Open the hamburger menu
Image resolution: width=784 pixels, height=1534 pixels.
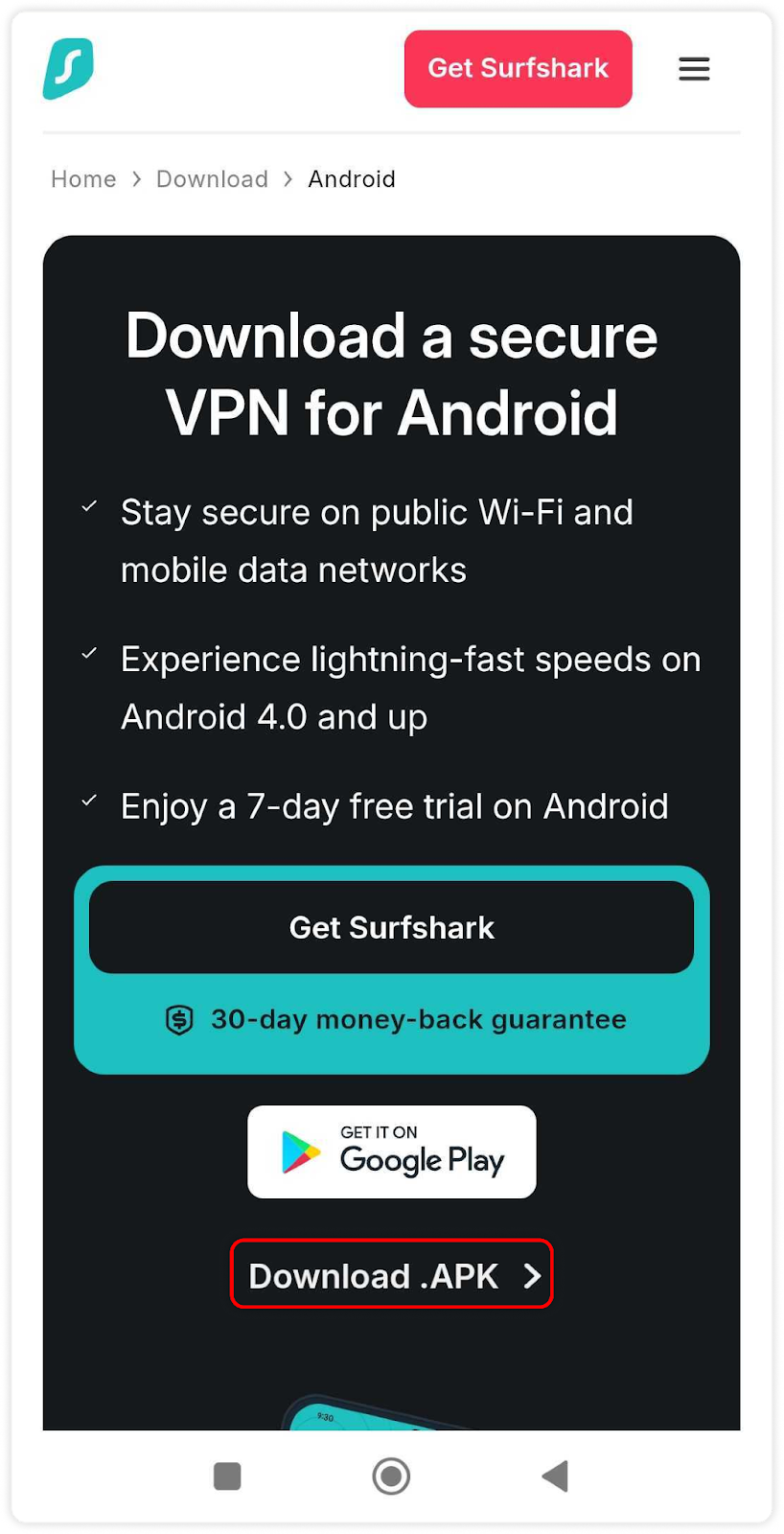pos(694,69)
